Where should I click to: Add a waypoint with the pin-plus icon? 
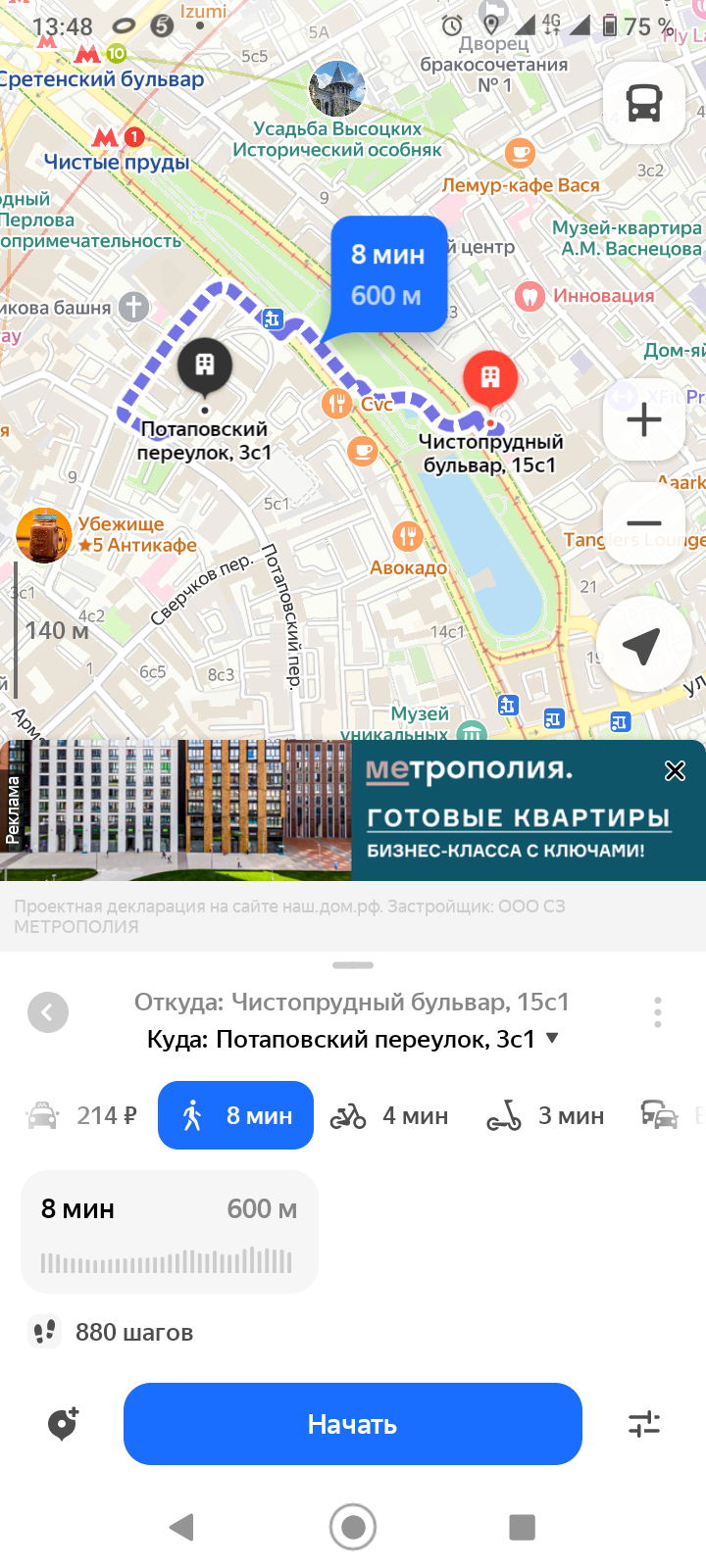point(61,1423)
